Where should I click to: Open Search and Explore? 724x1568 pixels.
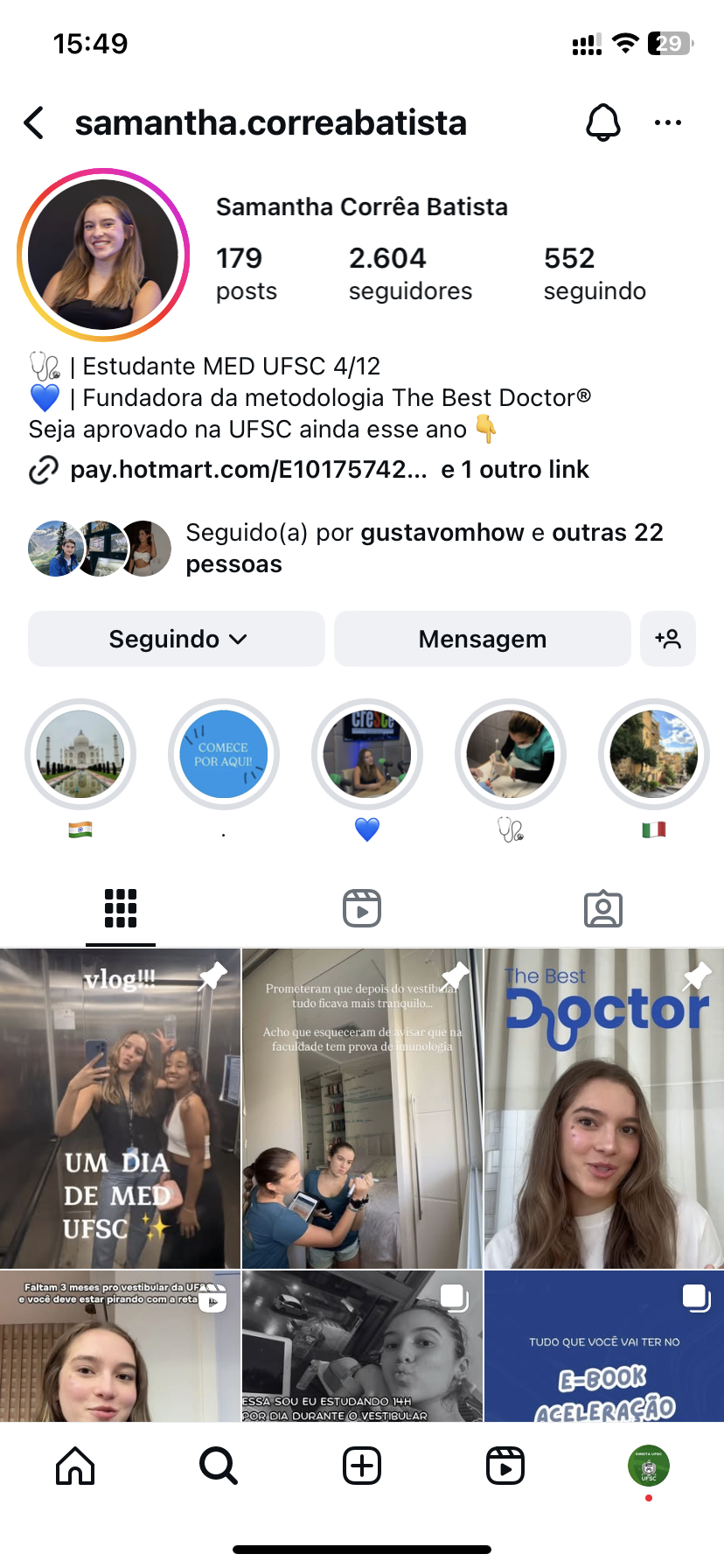[x=219, y=1466]
